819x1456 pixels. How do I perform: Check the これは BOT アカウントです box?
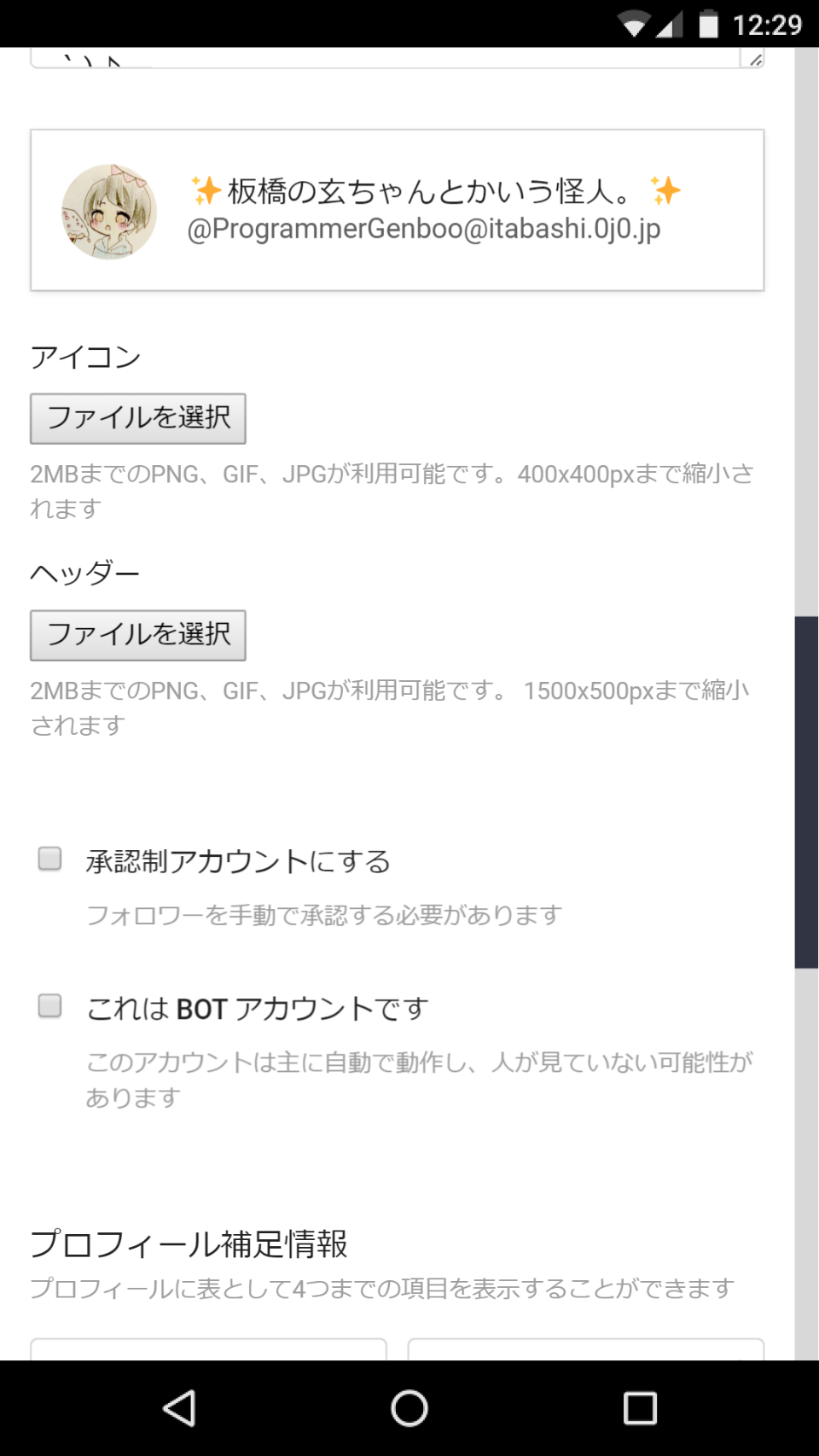click(50, 1005)
